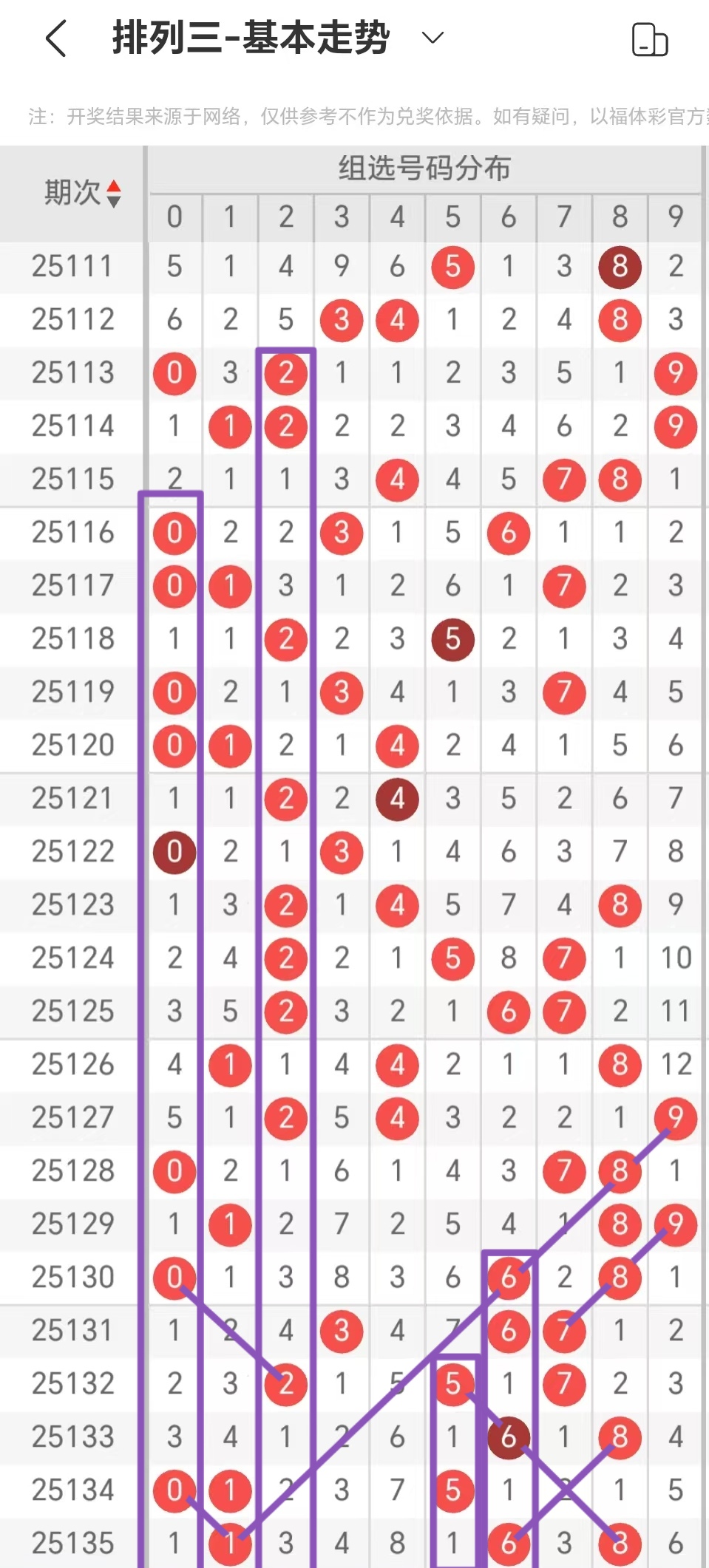Tap the screen orientation icon at top right
709x1568 pixels.
pyautogui.click(x=650, y=39)
